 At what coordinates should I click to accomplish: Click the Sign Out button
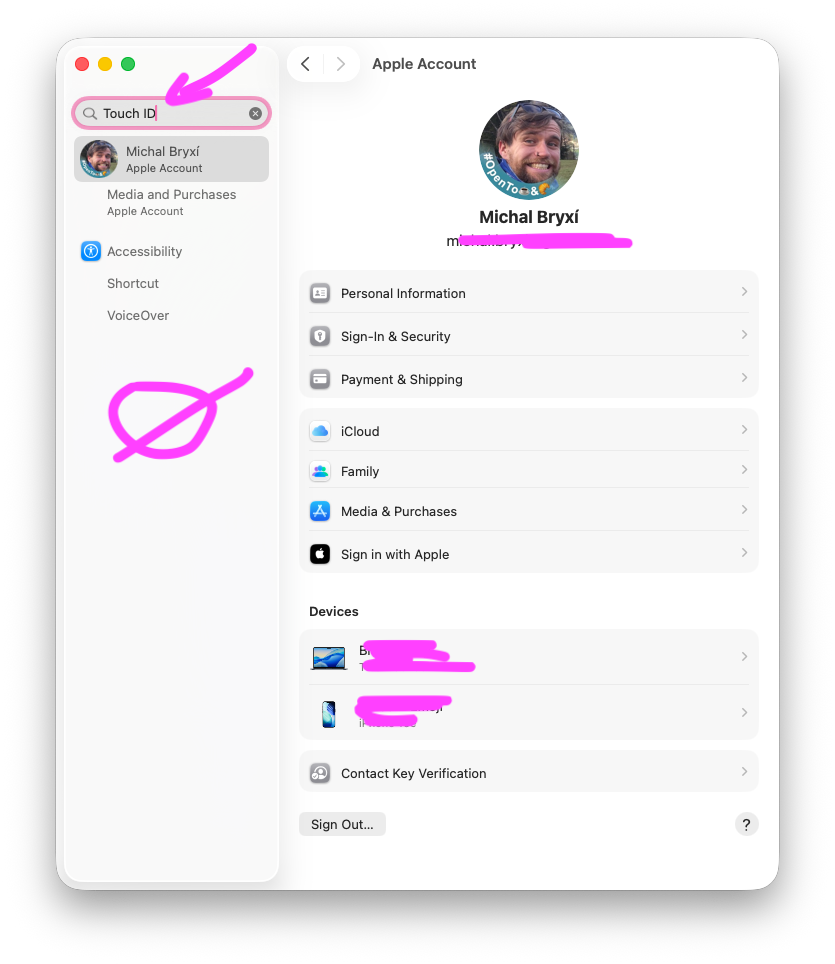342,825
